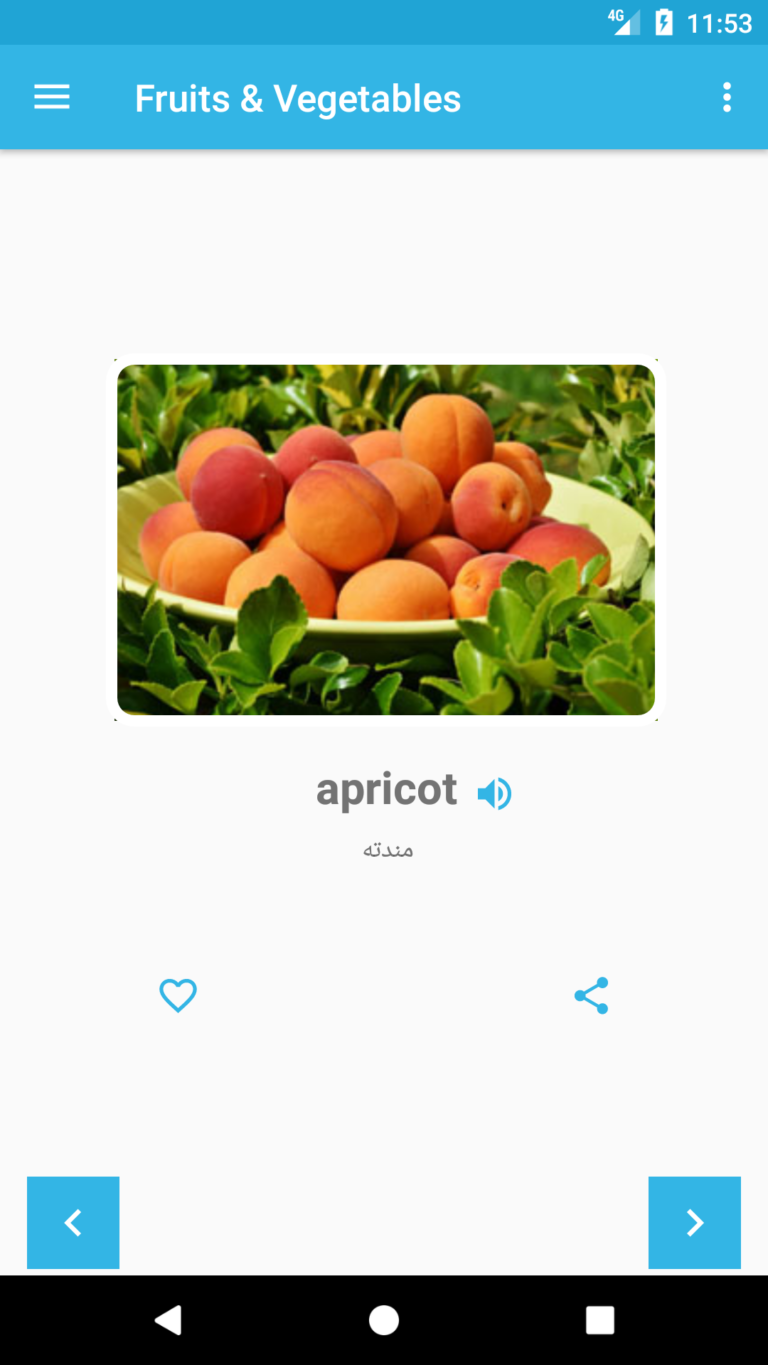Go to the next word

click(694, 1222)
